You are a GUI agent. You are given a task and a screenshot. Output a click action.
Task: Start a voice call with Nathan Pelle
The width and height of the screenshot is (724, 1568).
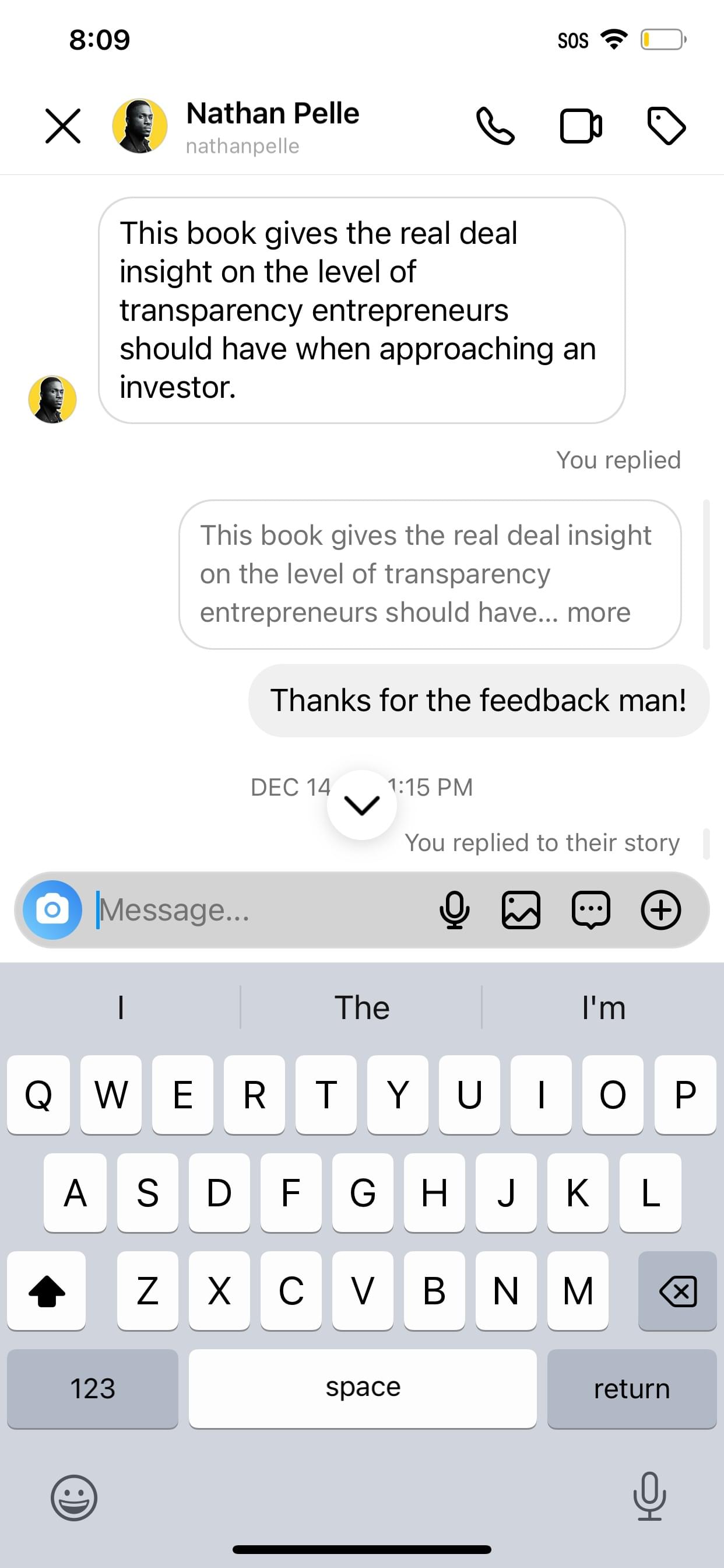pyautogui.click(x=495, y=126)
